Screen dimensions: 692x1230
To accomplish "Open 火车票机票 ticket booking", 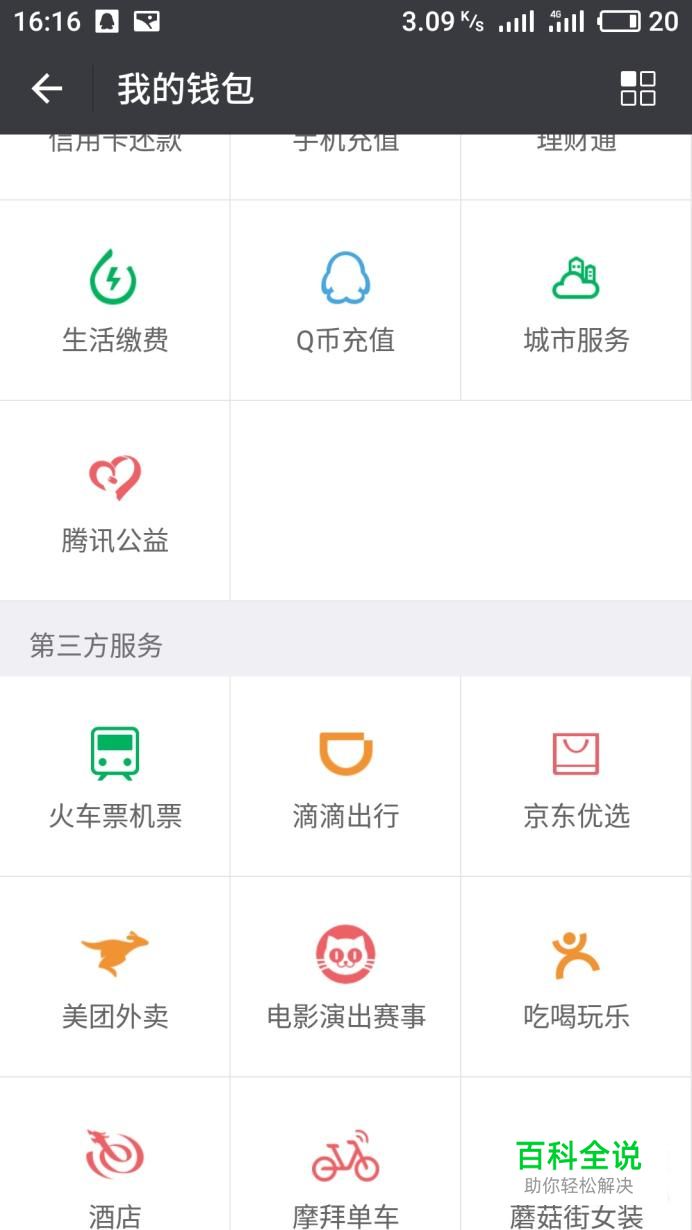I will [x=115, y=777].
